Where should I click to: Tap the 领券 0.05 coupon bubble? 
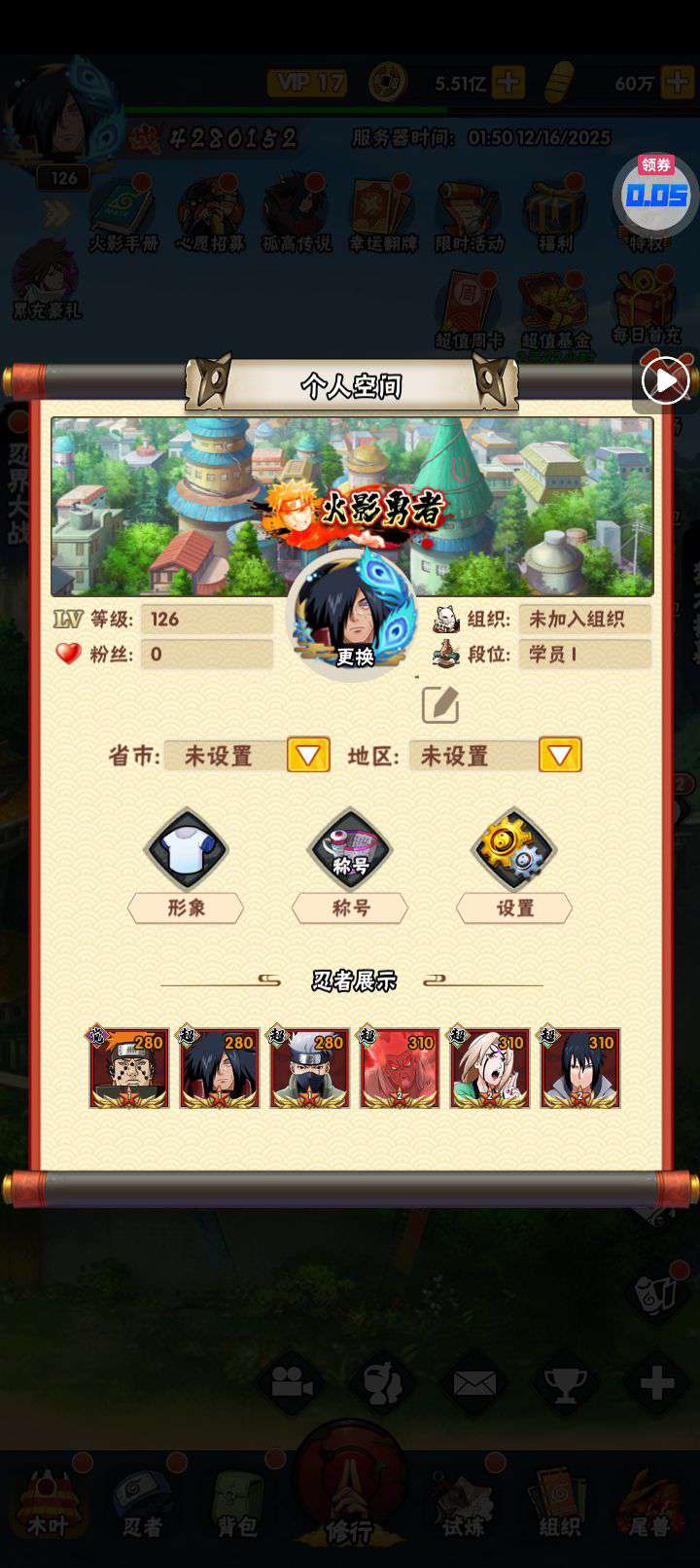pyautogui.click(x=656, y=193)
